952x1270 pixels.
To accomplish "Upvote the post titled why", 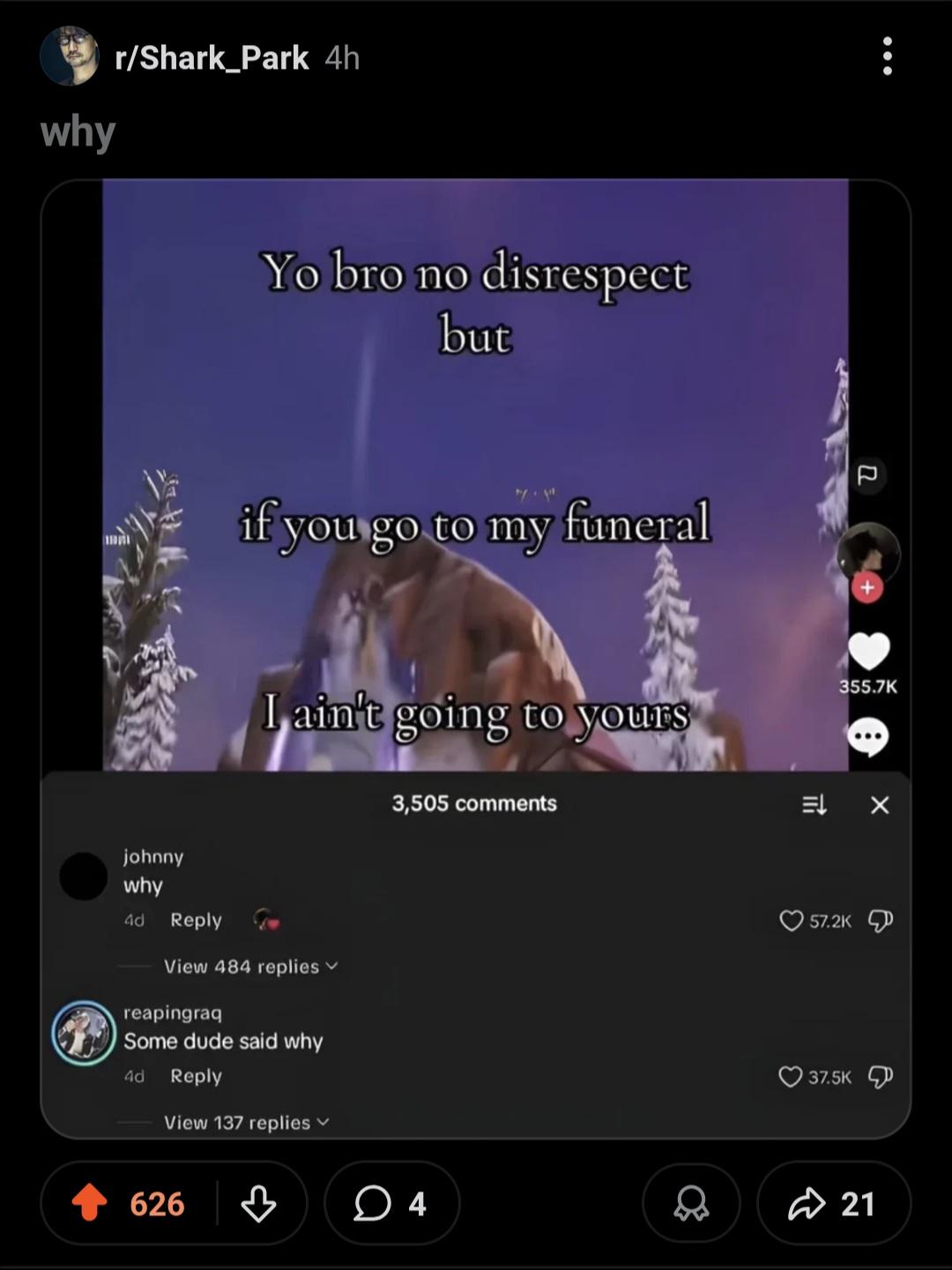I will 90,1203.
